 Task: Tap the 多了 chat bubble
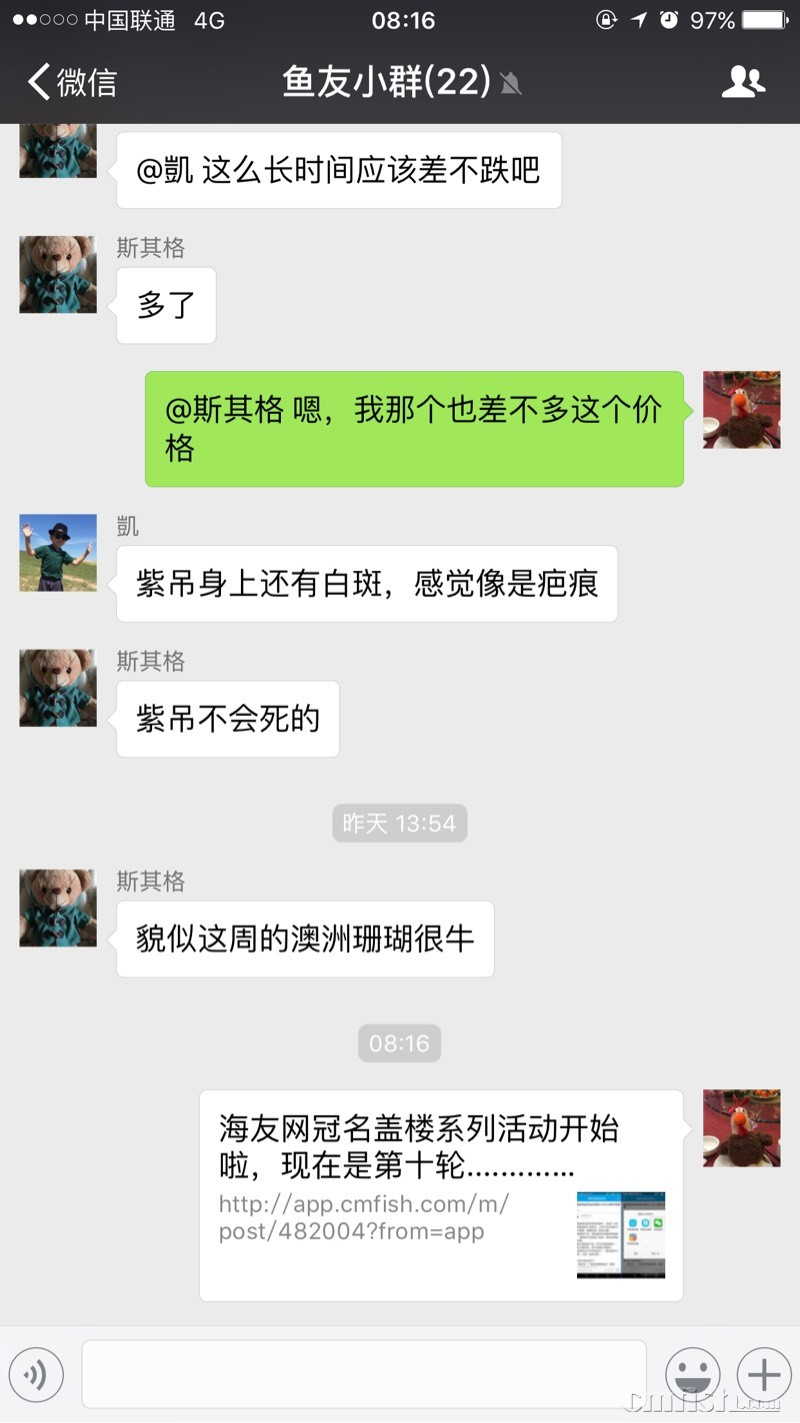[x=165, y=305]
